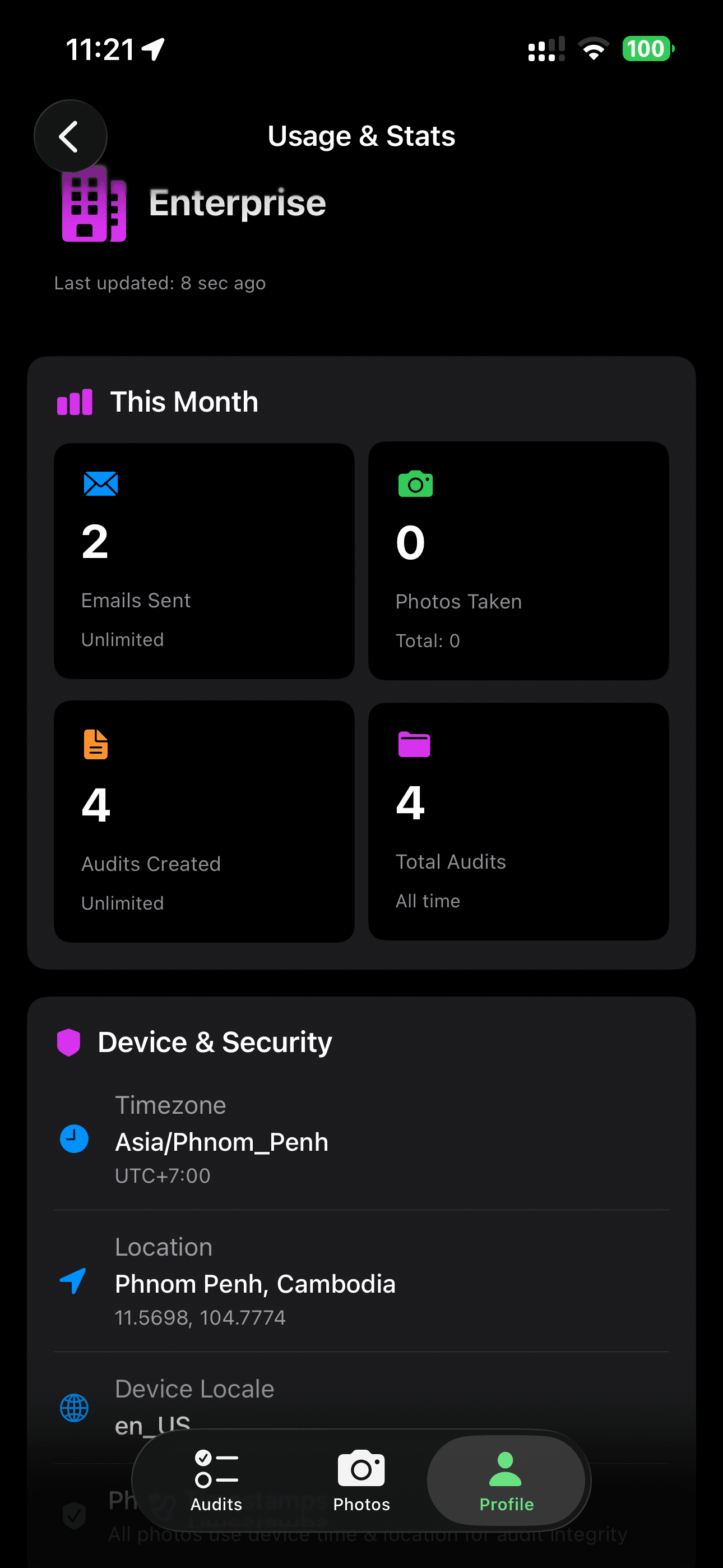Tap the Wi-Fi indicator in the status bar
Viewport: 723px width, 1568px height.
pos(592,50)
